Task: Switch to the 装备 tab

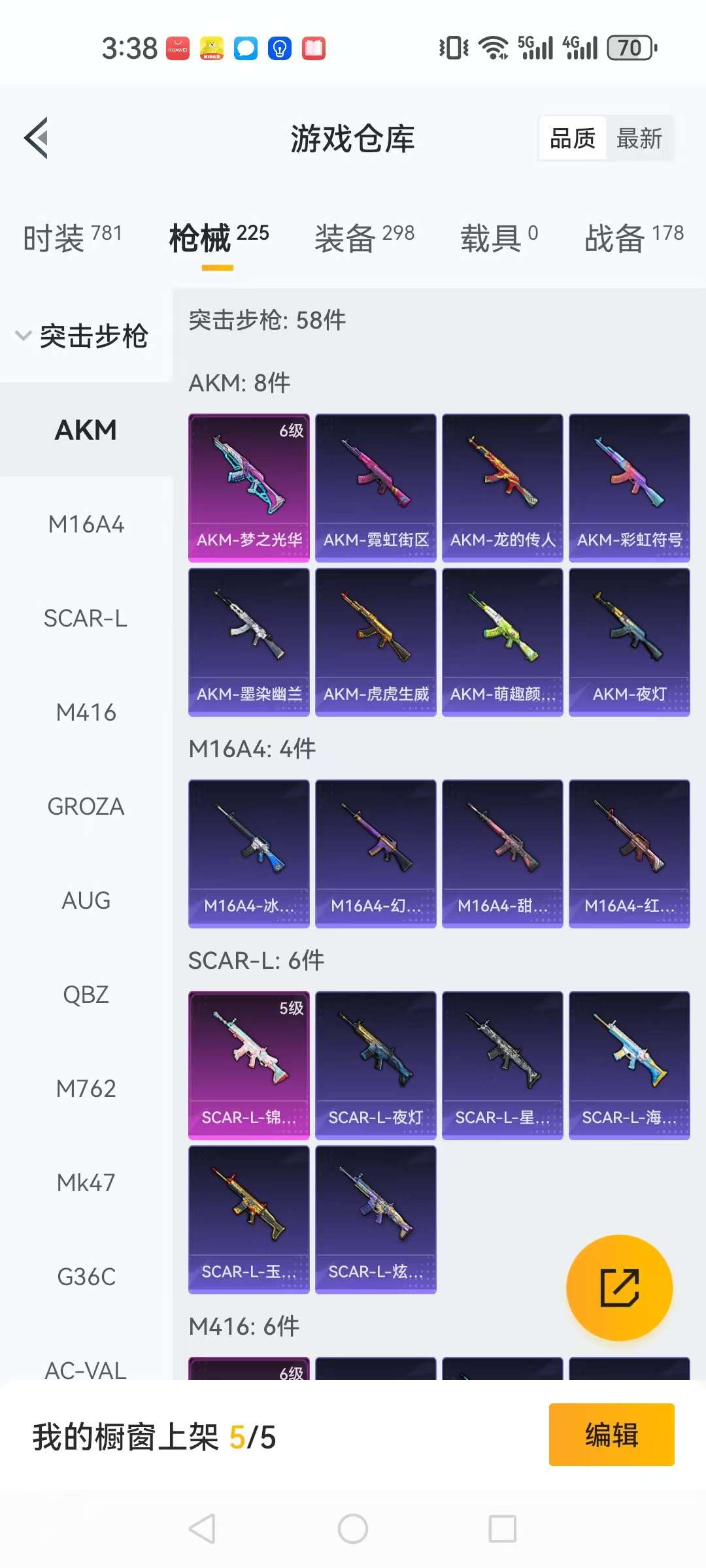Action: point(364,237)
